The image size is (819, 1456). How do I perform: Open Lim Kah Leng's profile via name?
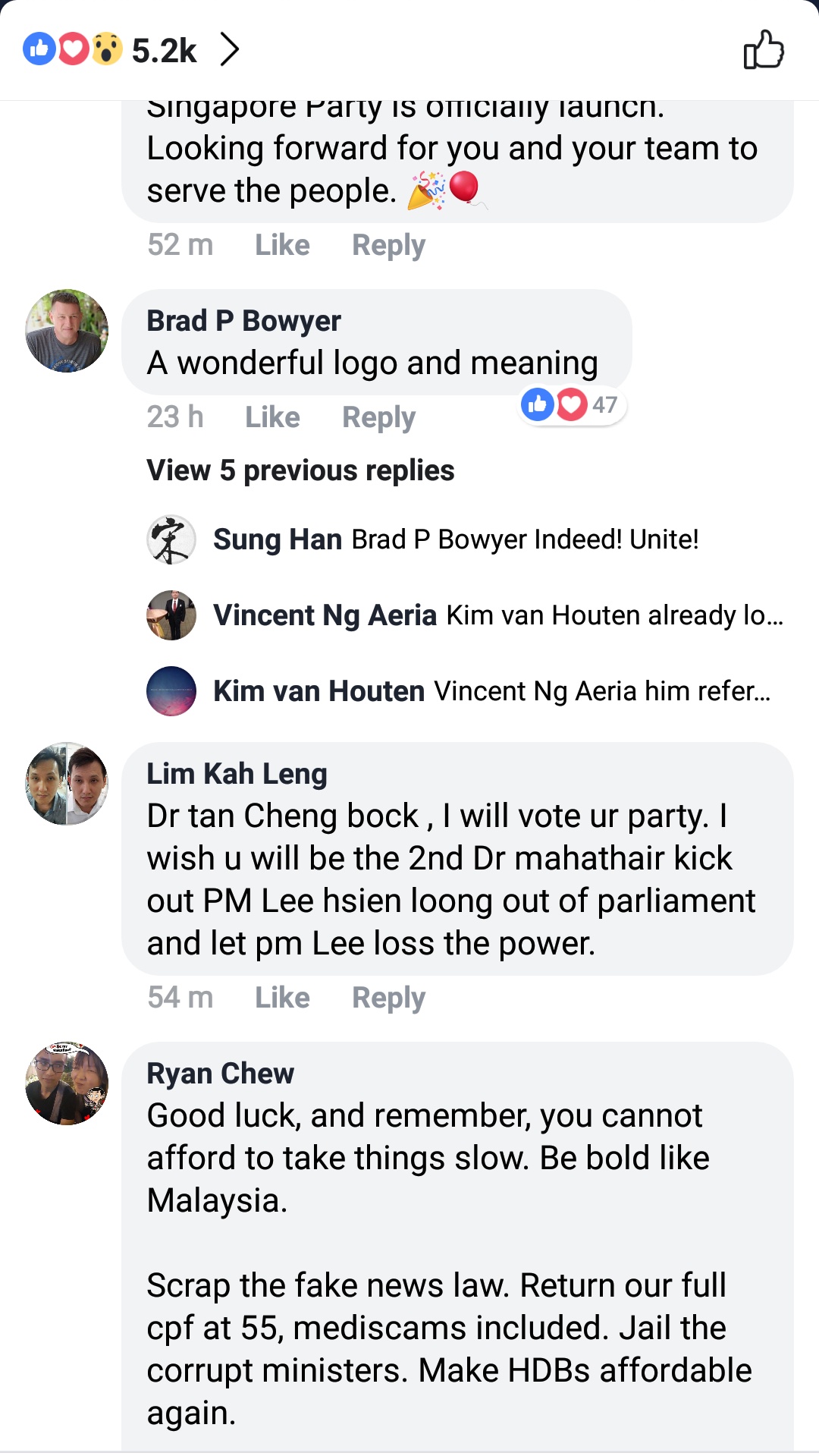tap(237, 774)
